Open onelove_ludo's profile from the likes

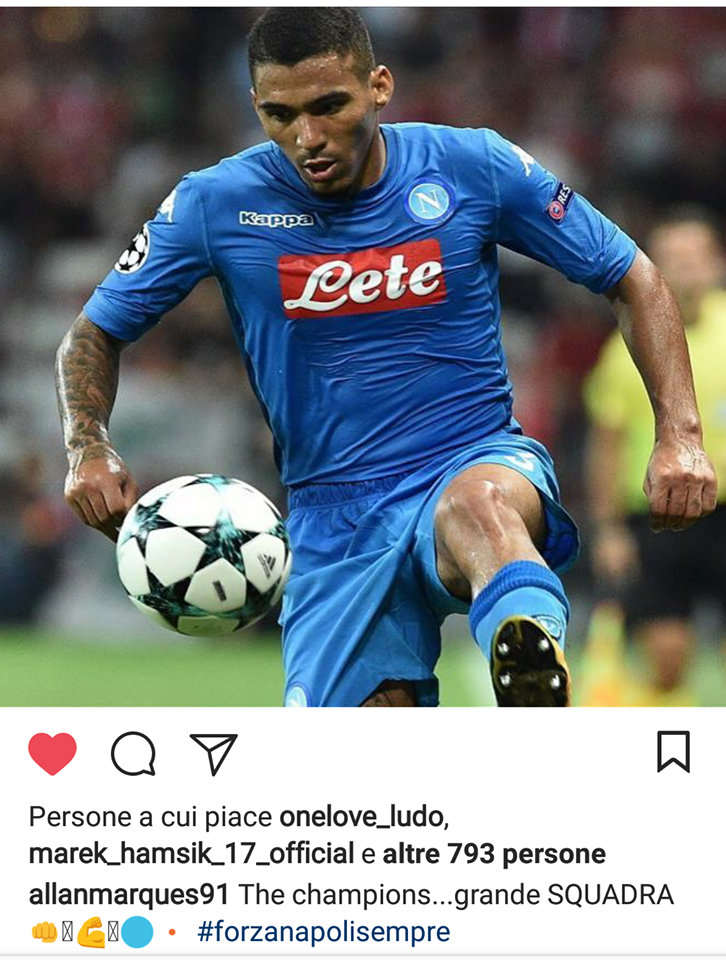pos(361,817)
